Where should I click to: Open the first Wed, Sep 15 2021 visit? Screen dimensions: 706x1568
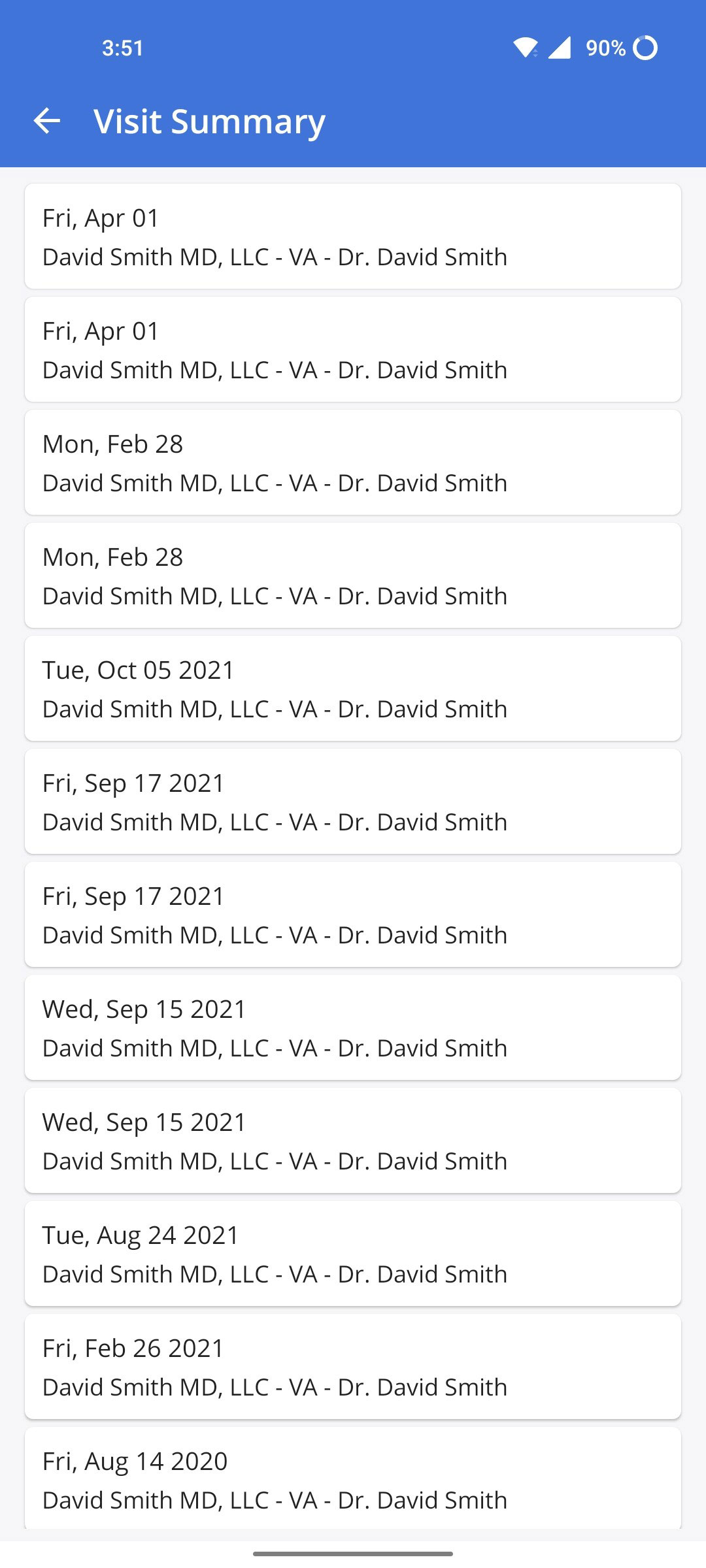[x=353, y=1026]
